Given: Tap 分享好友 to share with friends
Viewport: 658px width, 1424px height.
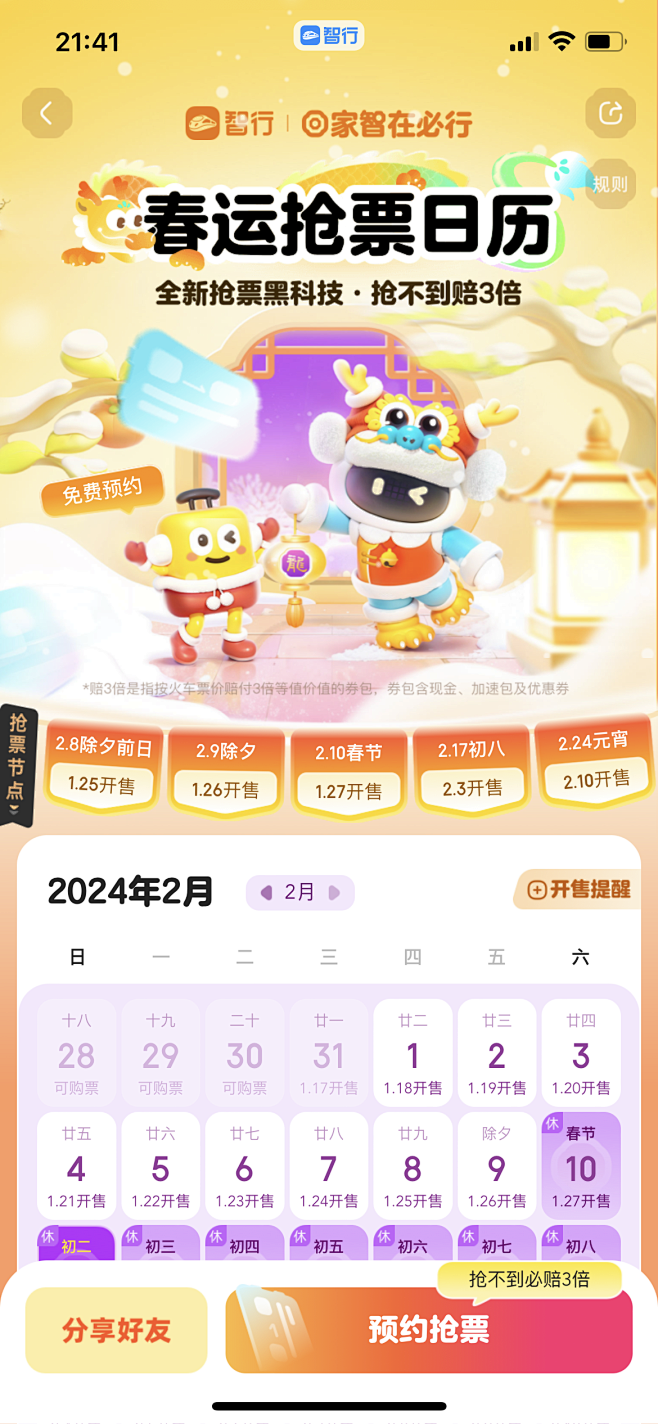Looking at the screenshot, I should coord(116,1330).
